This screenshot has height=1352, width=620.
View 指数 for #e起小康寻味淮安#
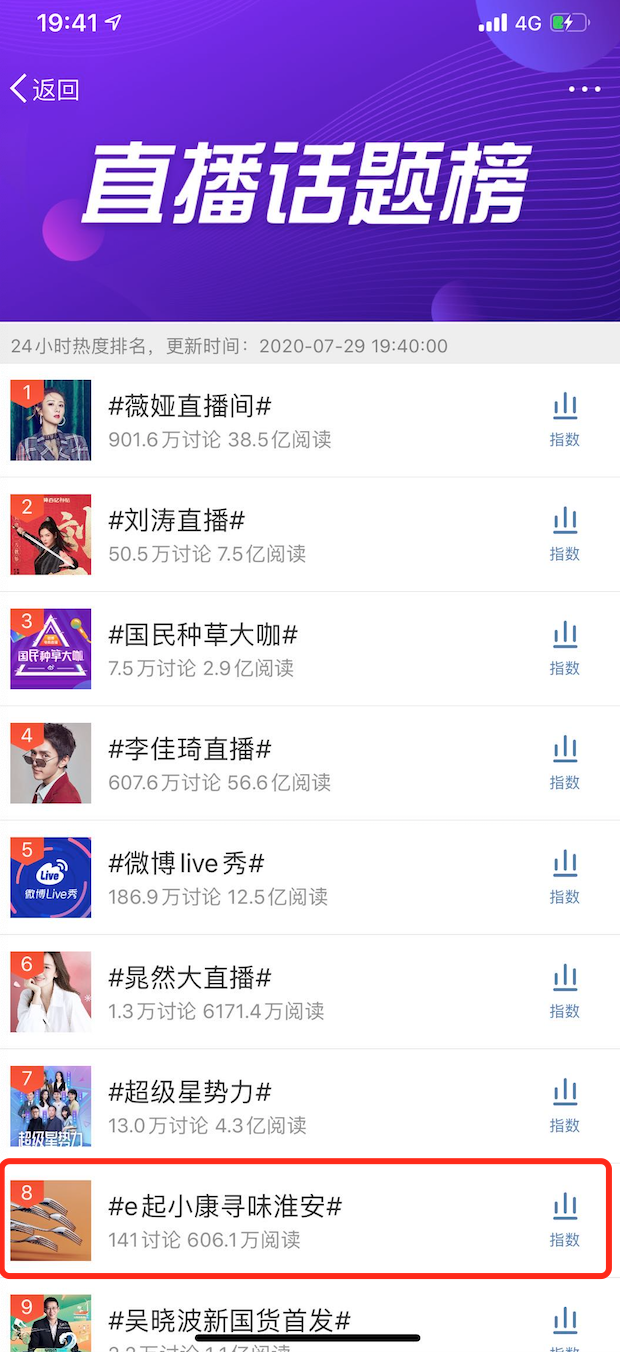click(565, 1219)
